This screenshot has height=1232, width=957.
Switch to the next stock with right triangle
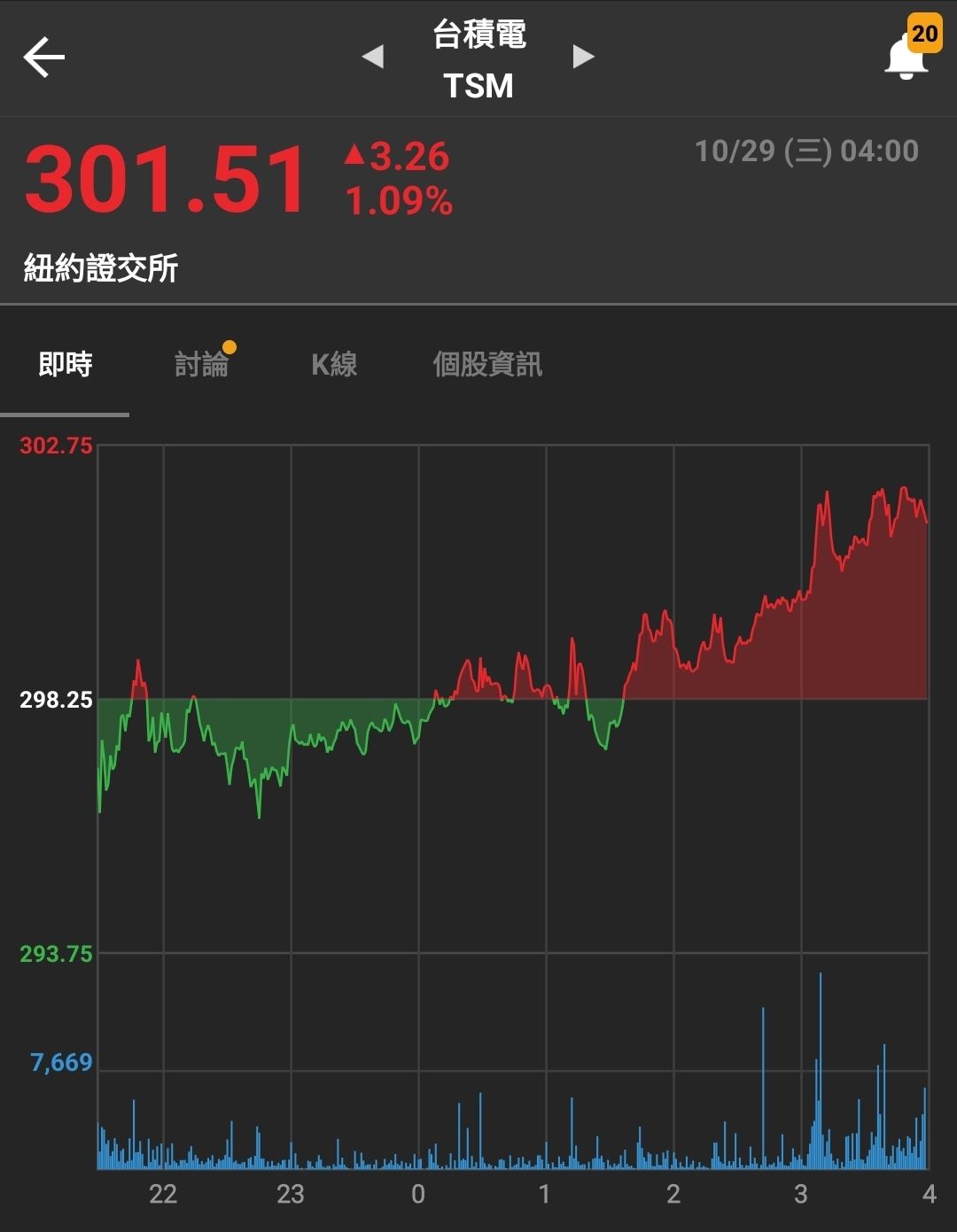point(583,57)
